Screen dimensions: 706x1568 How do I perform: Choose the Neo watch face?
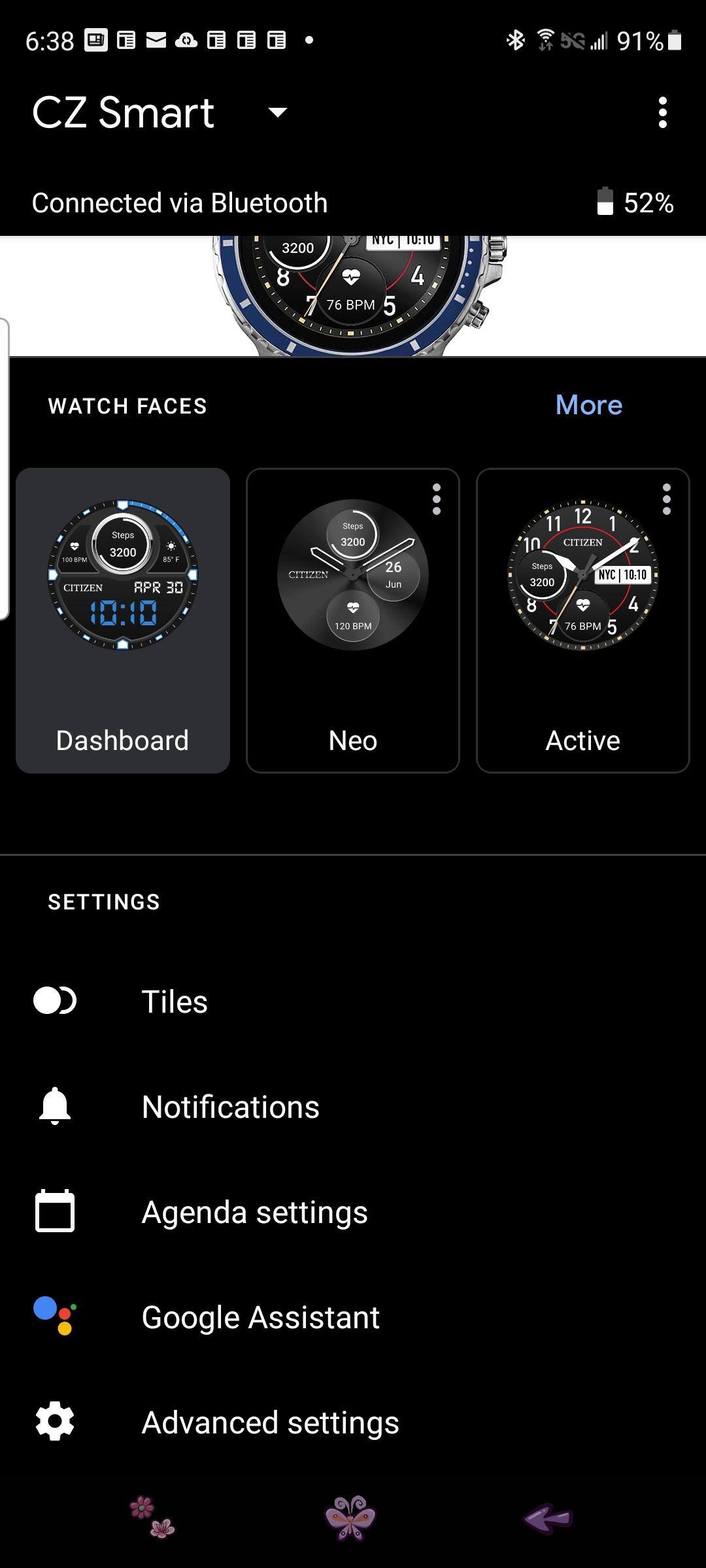point(353,620)
